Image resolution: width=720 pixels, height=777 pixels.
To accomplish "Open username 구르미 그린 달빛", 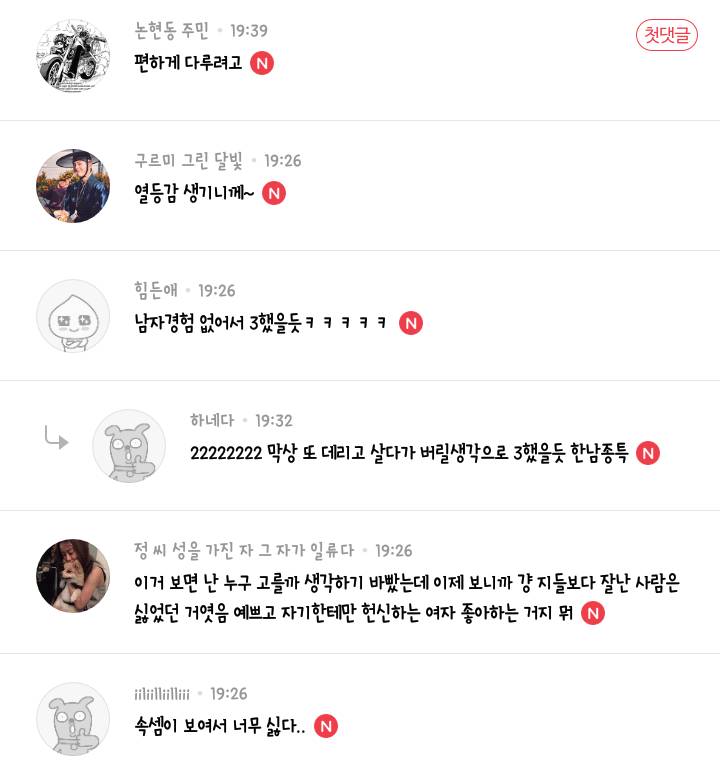I will 188,160.
